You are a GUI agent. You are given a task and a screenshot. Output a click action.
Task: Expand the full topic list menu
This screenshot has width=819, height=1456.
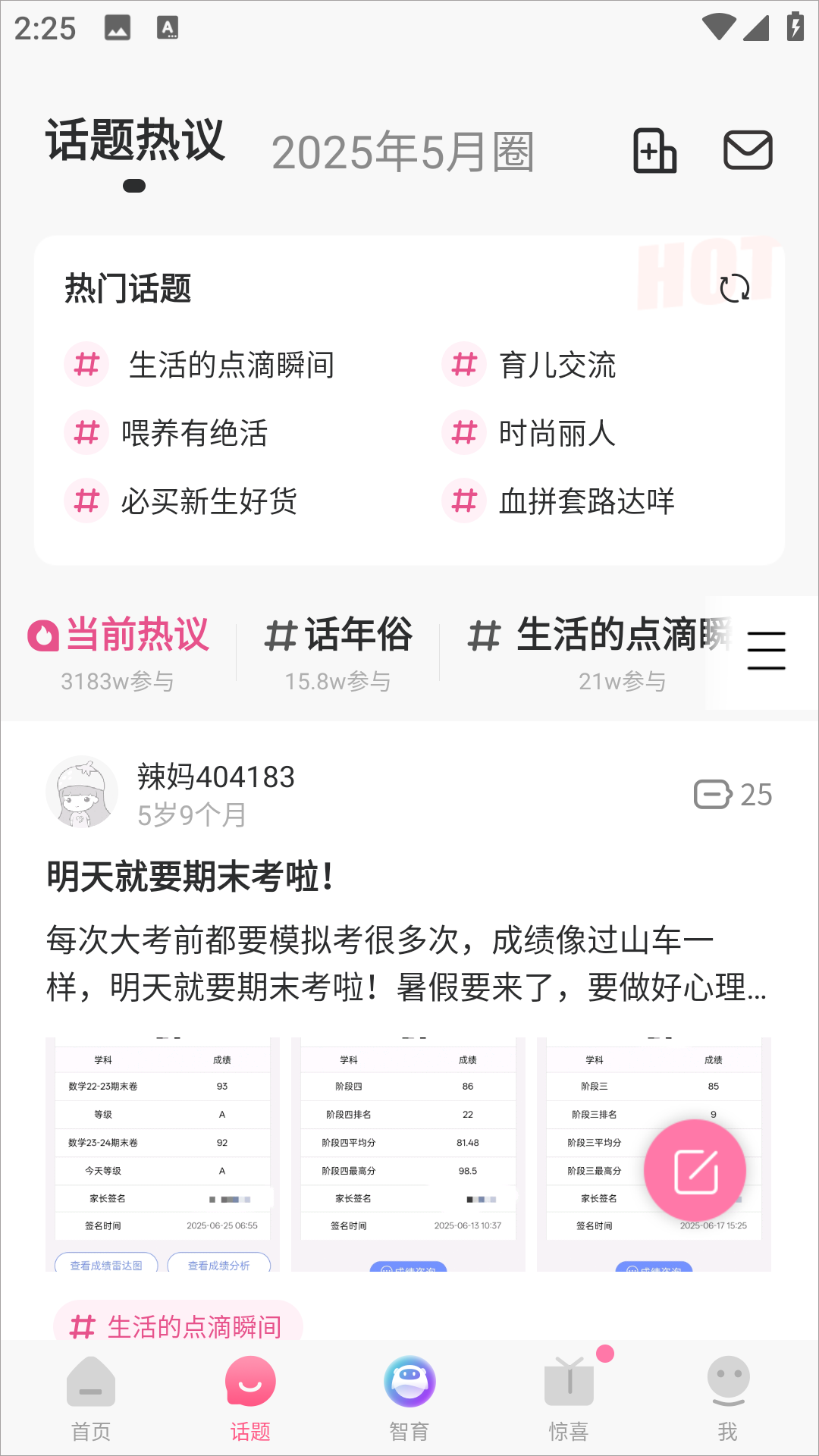tap(766, 651)
